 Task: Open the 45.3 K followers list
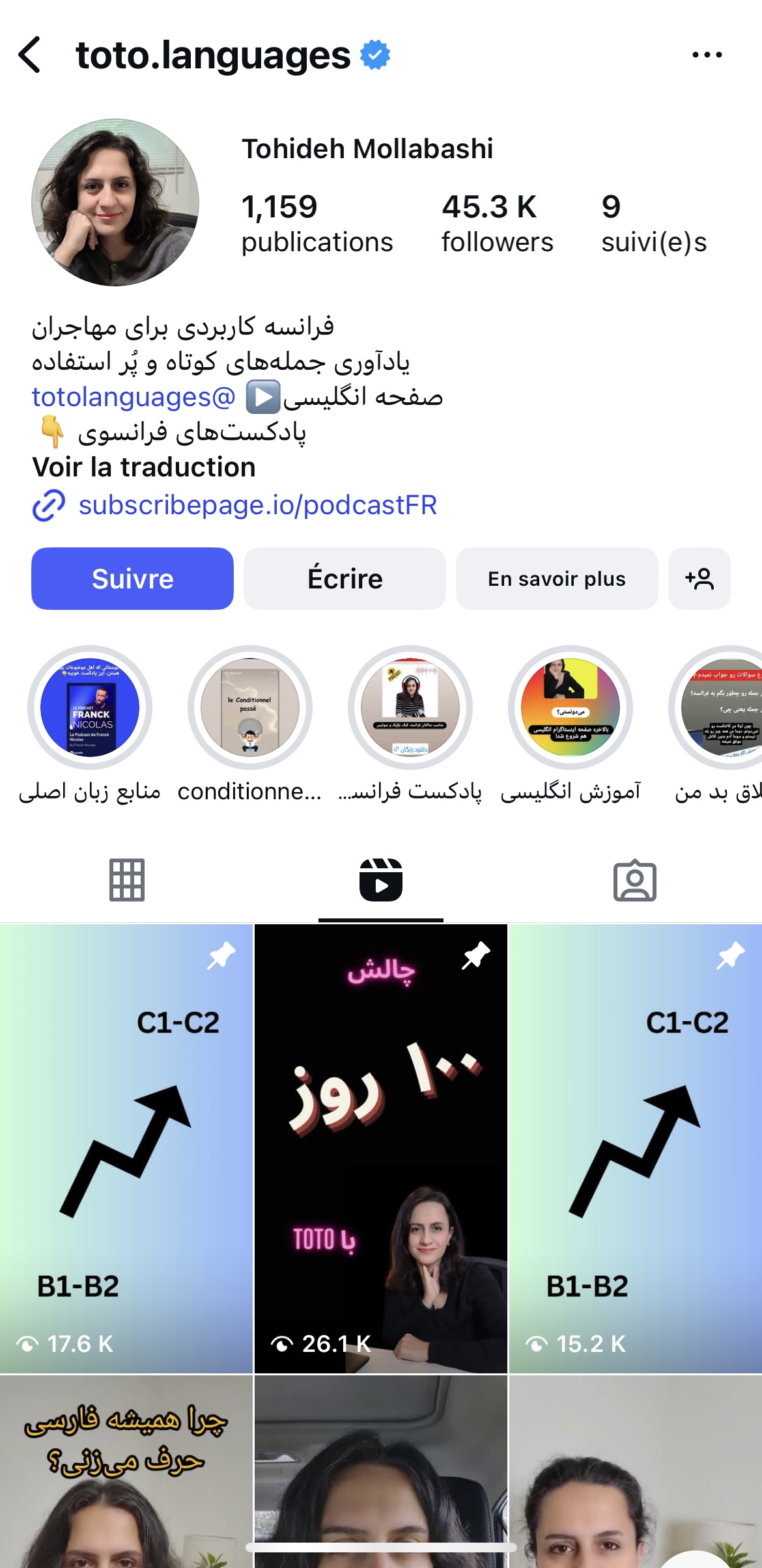pyautogui.click(x=496, y=223)
